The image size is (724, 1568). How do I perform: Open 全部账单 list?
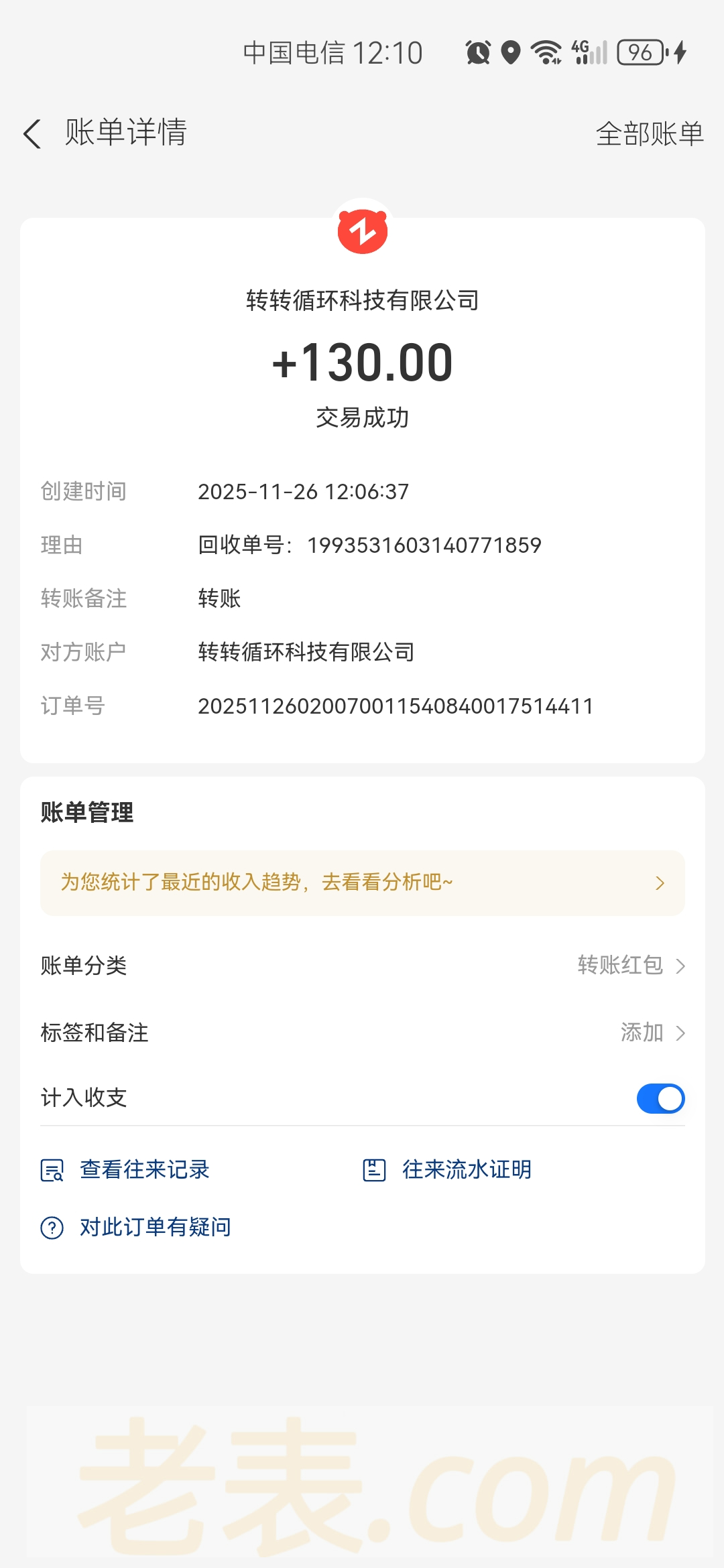point(649,133)
